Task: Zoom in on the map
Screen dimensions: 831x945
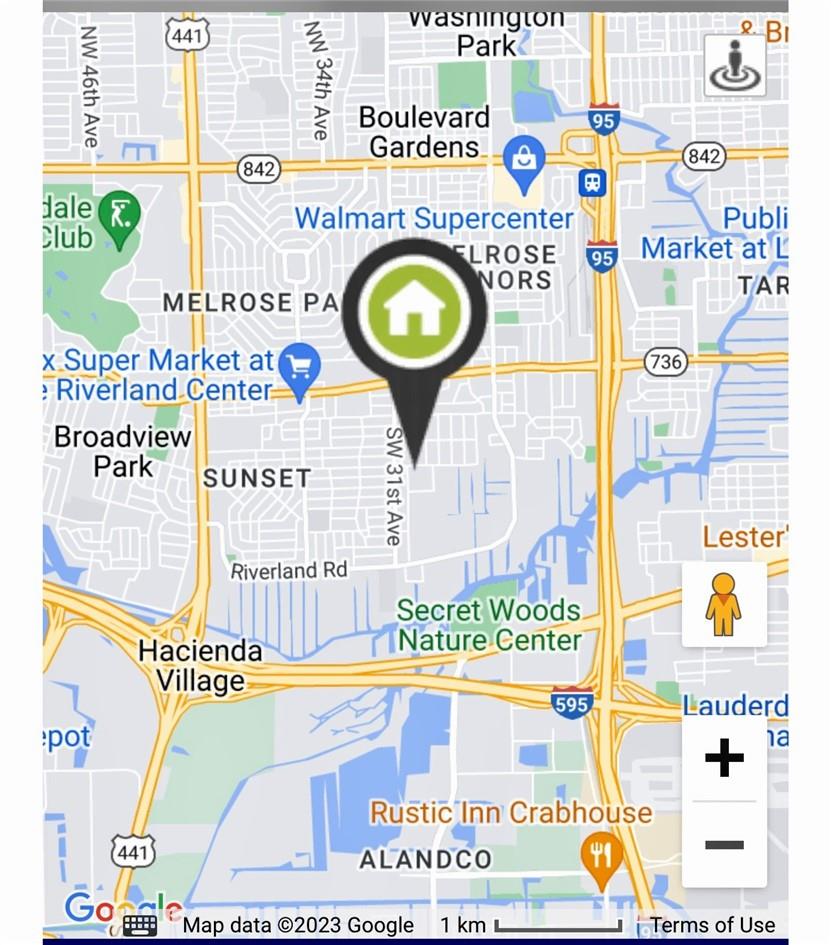Action: click(724, 759)
